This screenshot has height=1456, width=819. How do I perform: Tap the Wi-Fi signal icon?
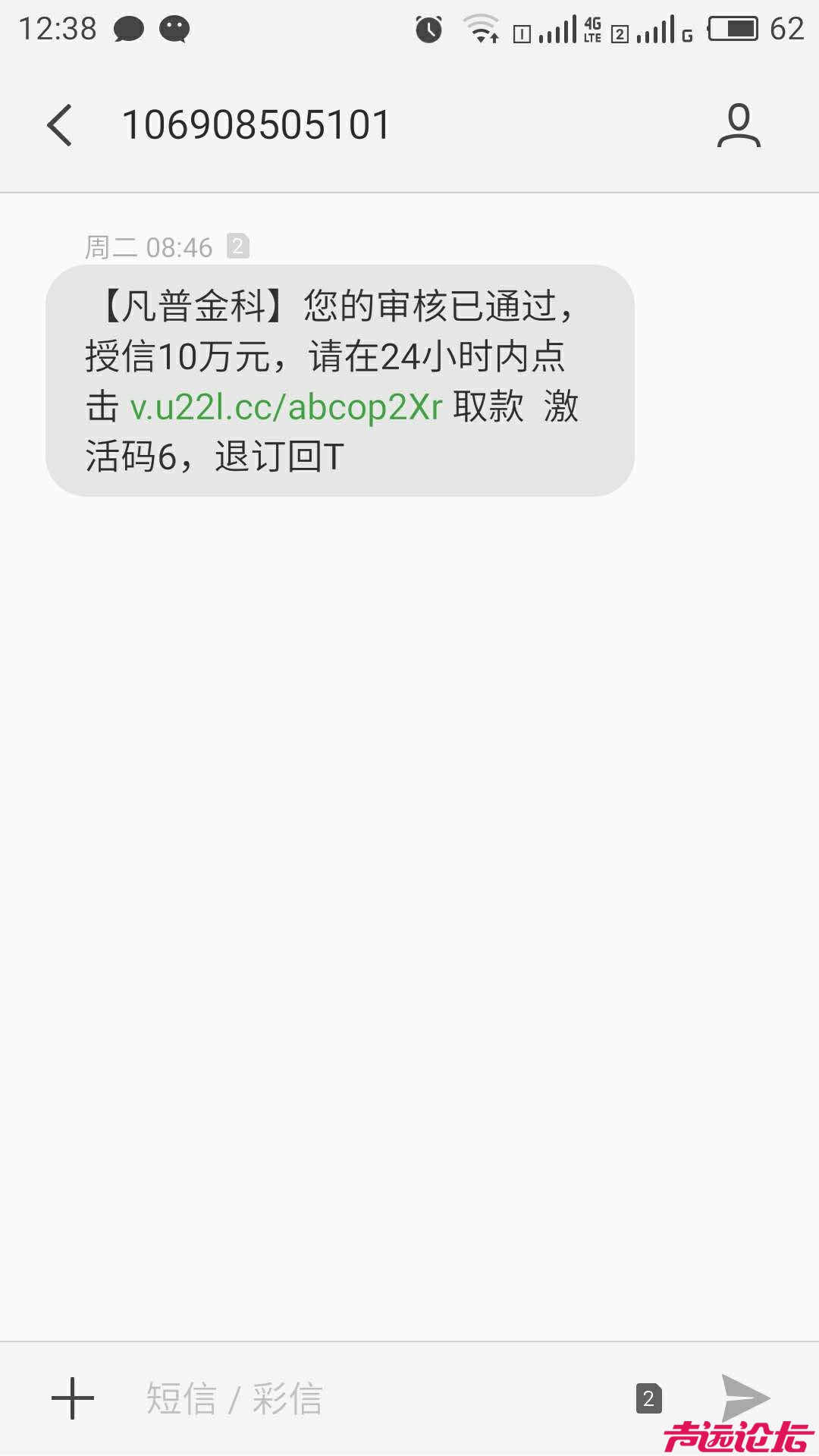482,29
